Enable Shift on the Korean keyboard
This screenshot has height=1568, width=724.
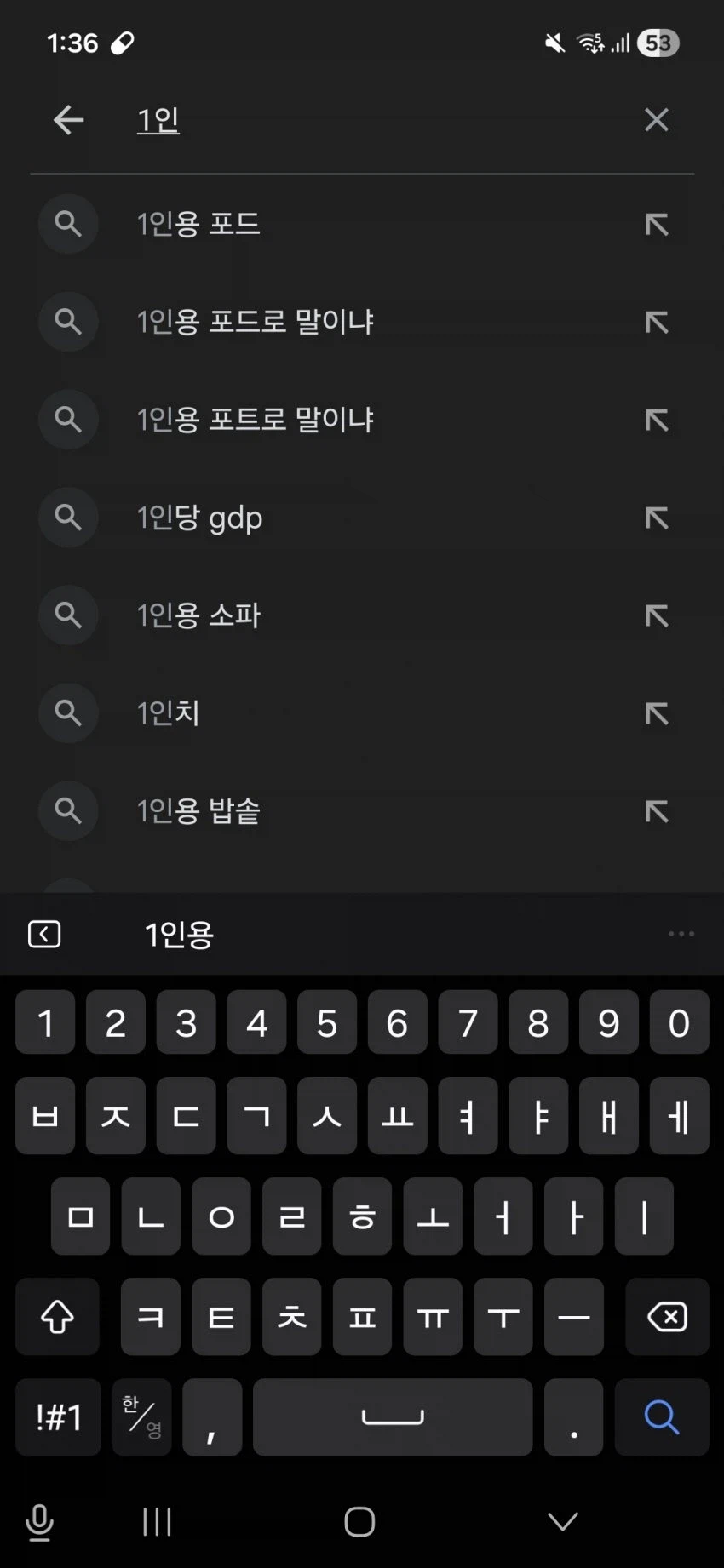[57, 1317]
